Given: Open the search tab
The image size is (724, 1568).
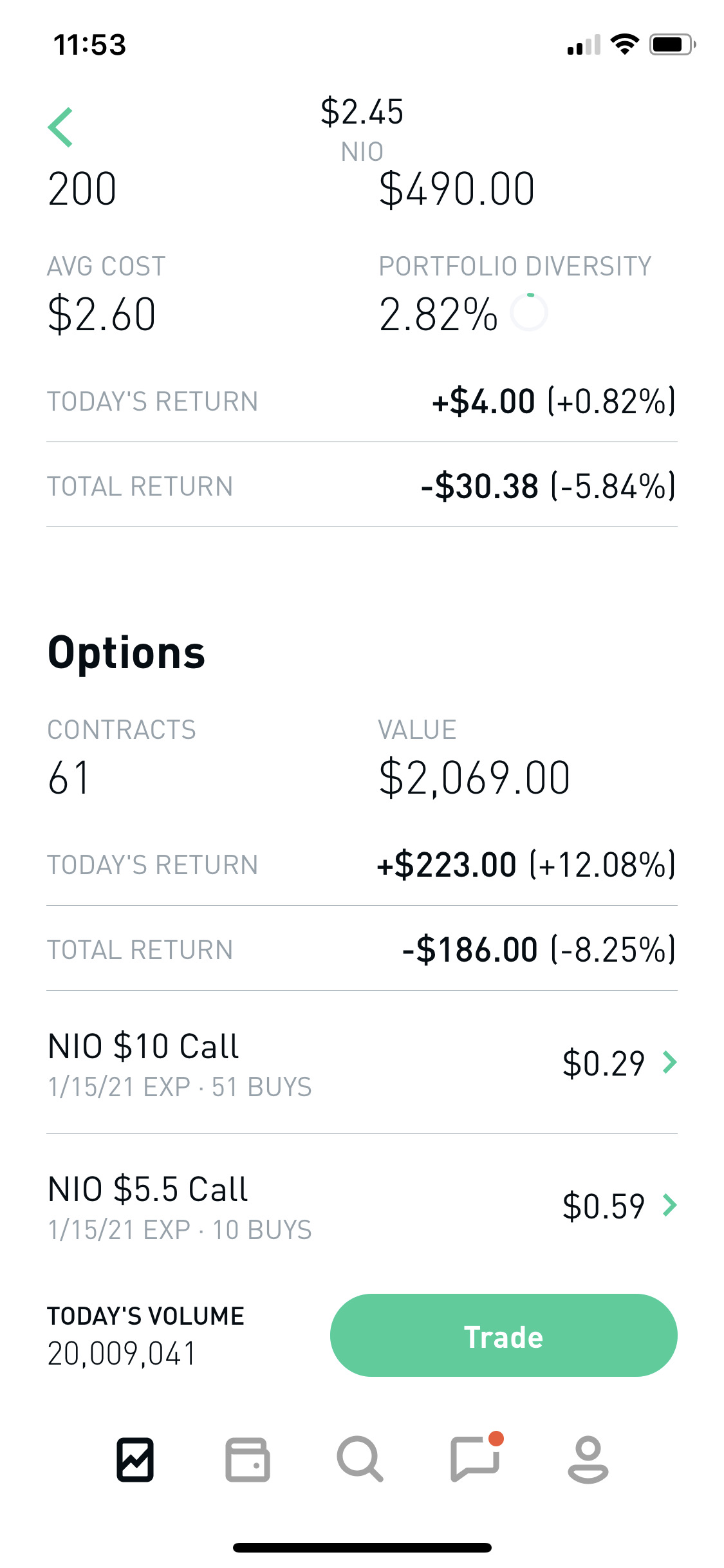Looking at the screenshot, I should 360,1459.
